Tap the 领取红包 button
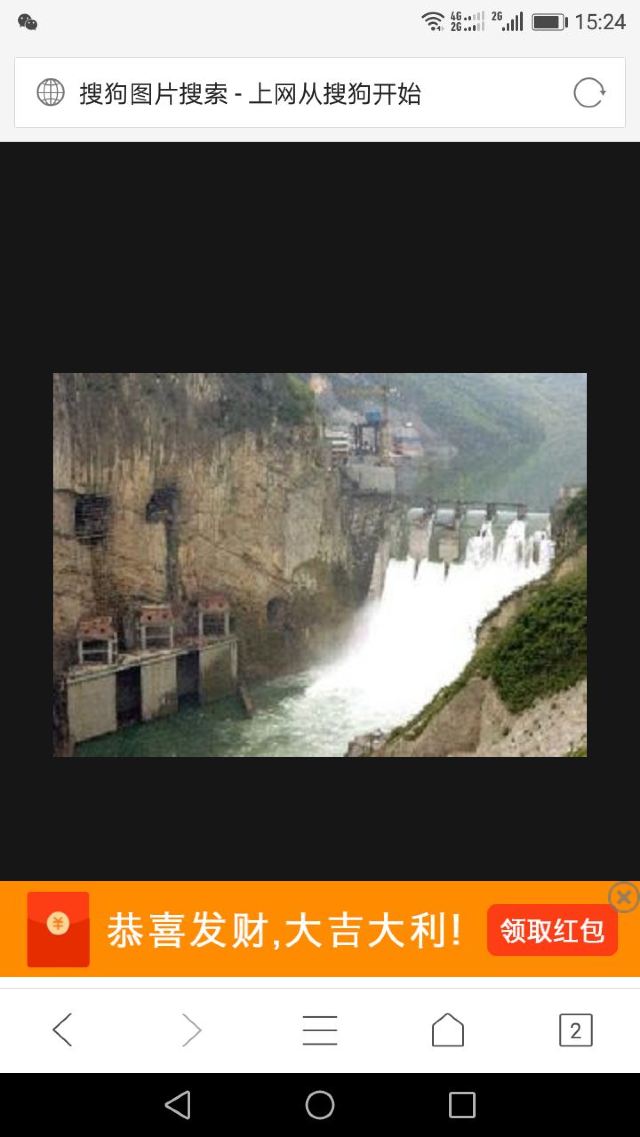 pos(552,930)
